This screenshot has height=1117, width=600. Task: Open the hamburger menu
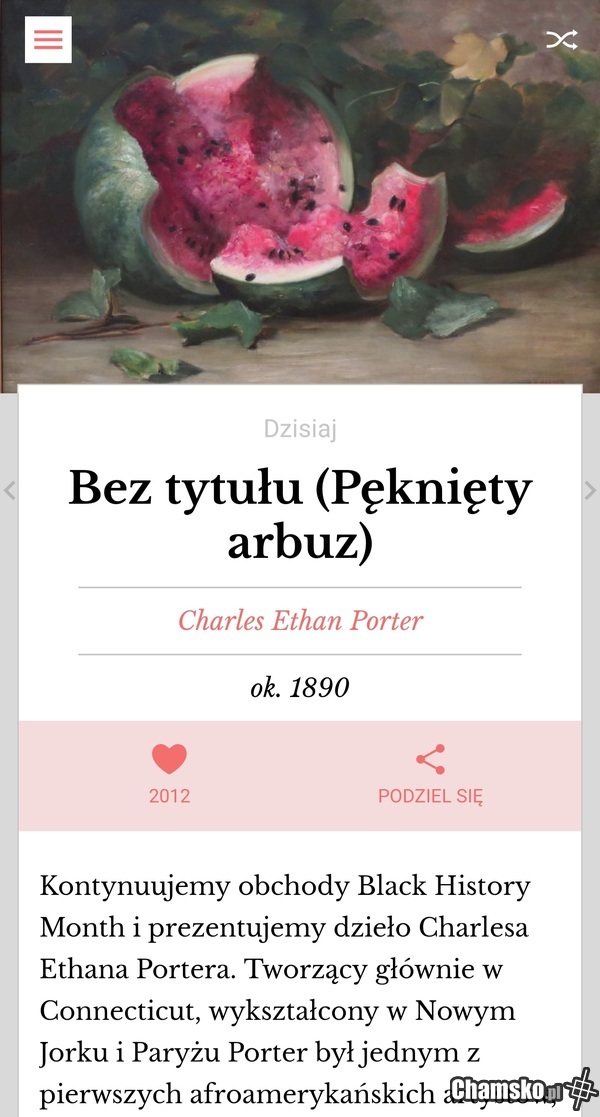point(48,40)
